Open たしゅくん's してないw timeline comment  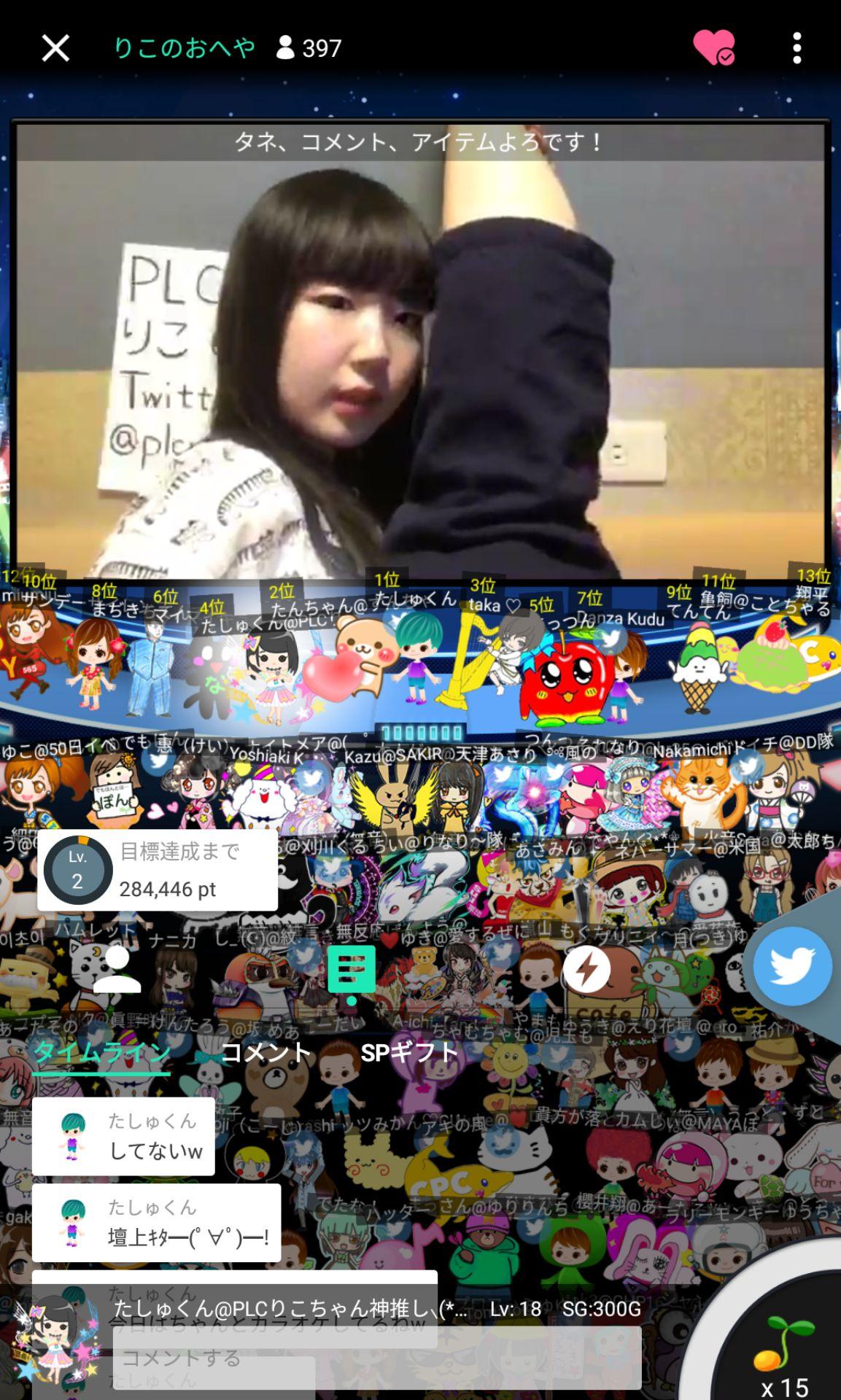123,1136
